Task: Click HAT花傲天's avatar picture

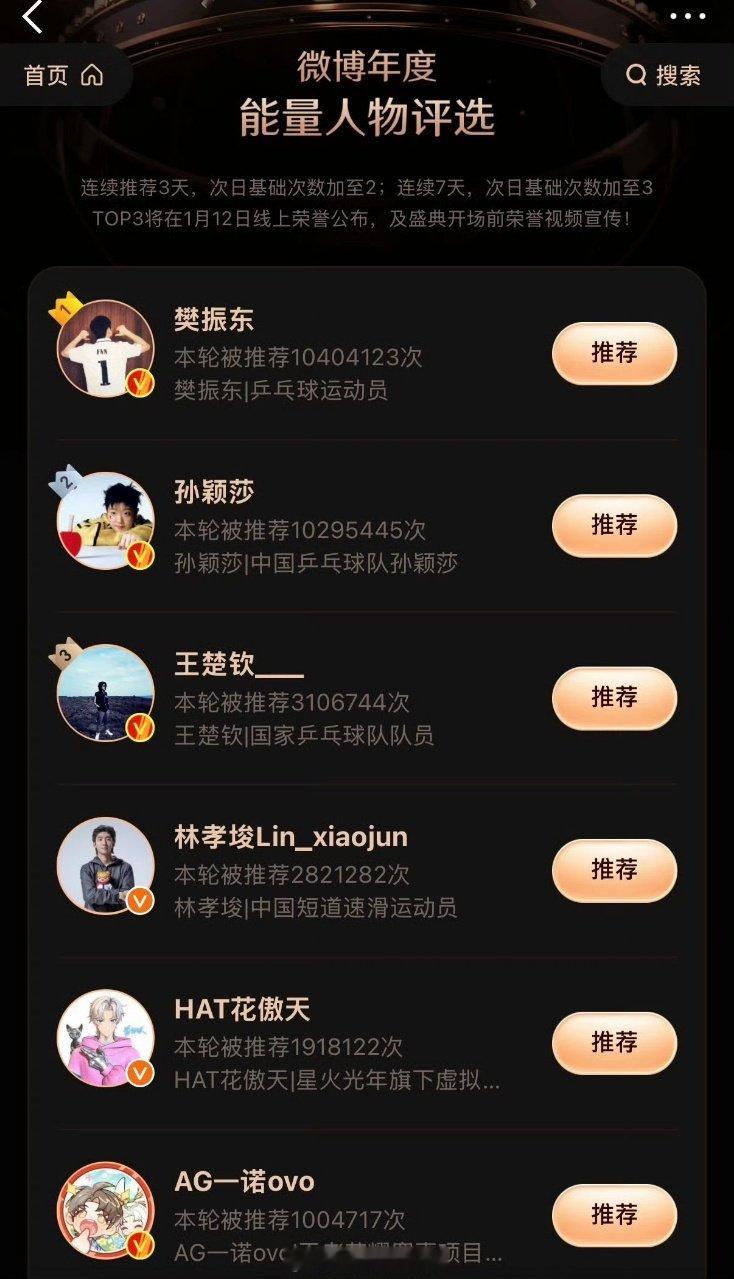Action: (108, 1038)
